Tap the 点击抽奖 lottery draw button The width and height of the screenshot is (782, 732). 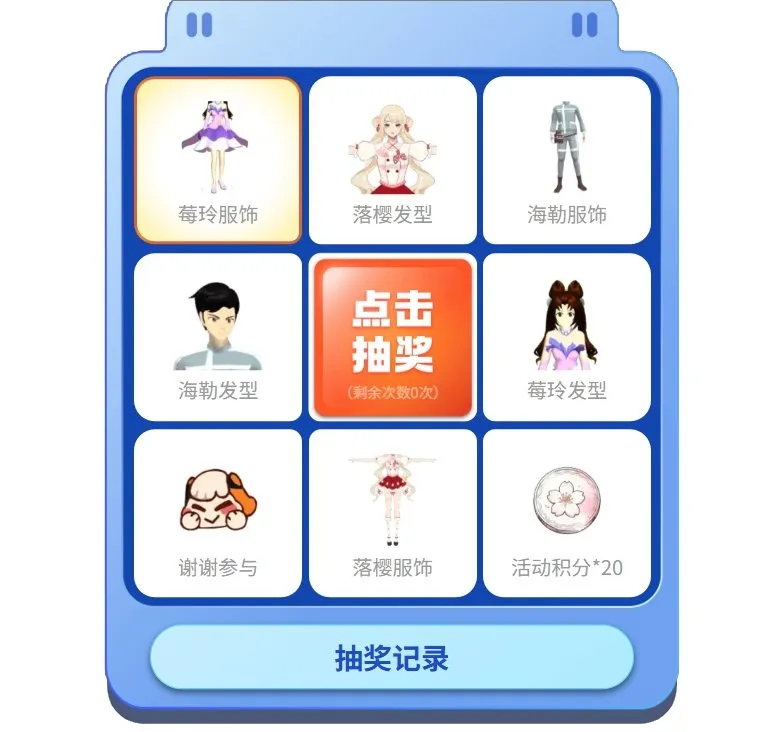pos(392,337)
